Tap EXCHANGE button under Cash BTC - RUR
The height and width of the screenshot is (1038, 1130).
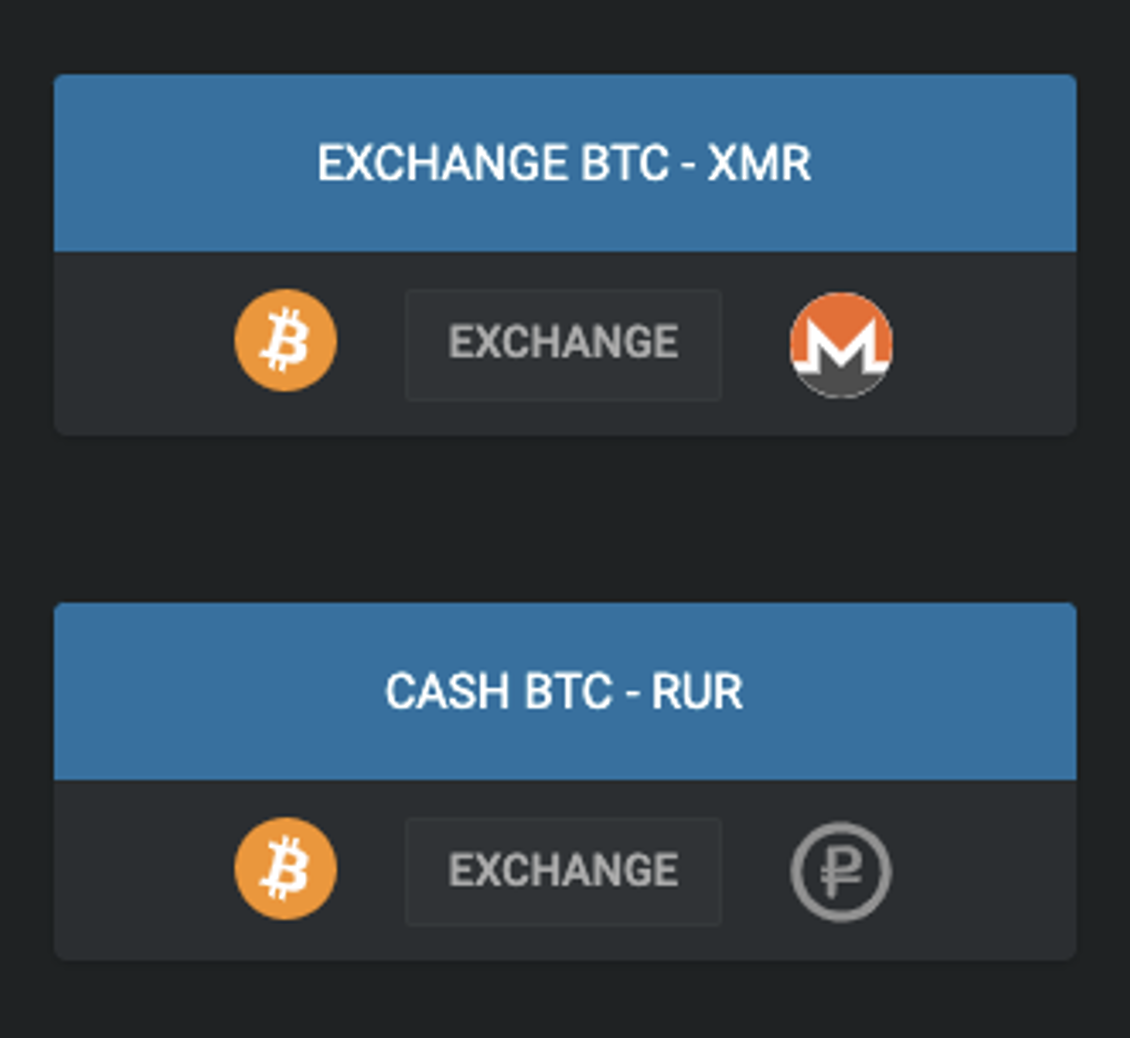click(563, 871)
